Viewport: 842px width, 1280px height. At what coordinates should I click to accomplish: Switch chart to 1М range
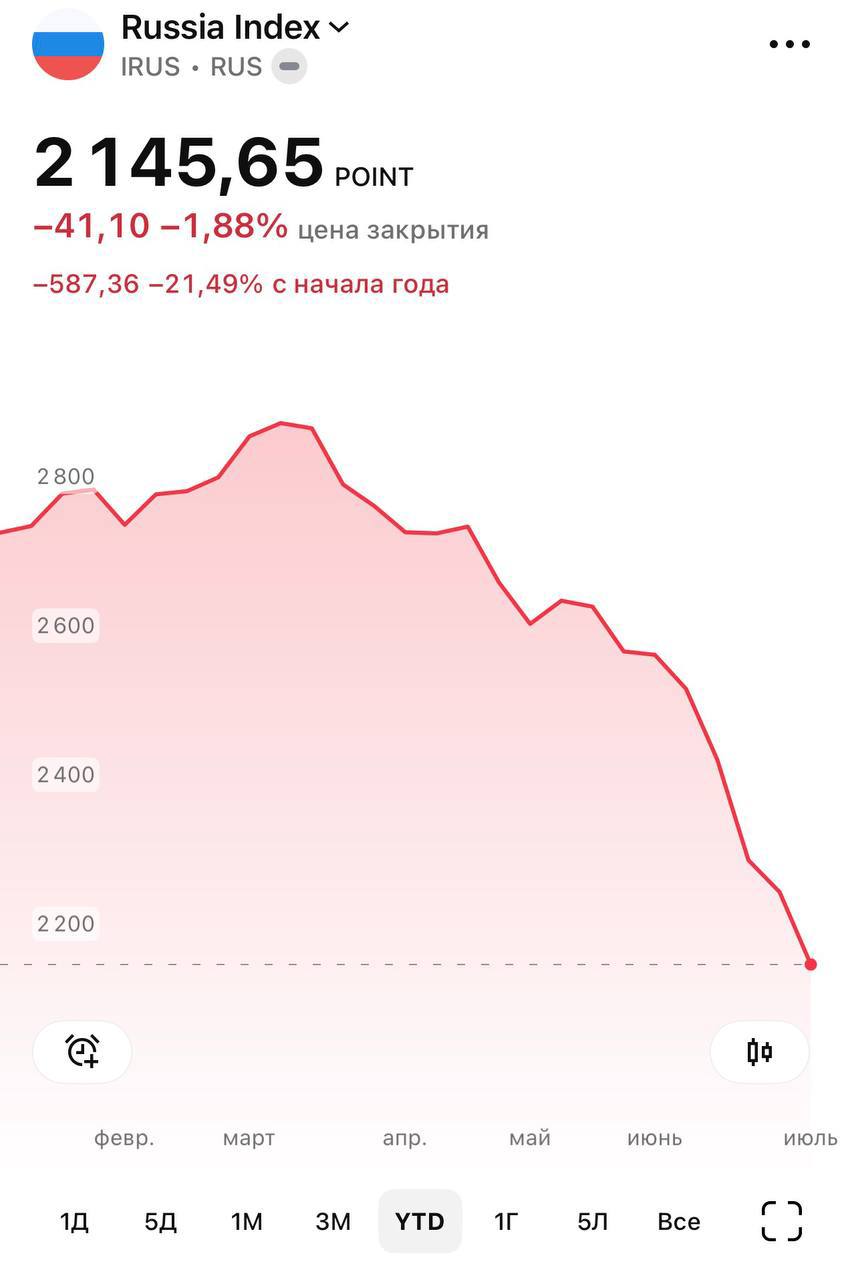pos(246,1222)
